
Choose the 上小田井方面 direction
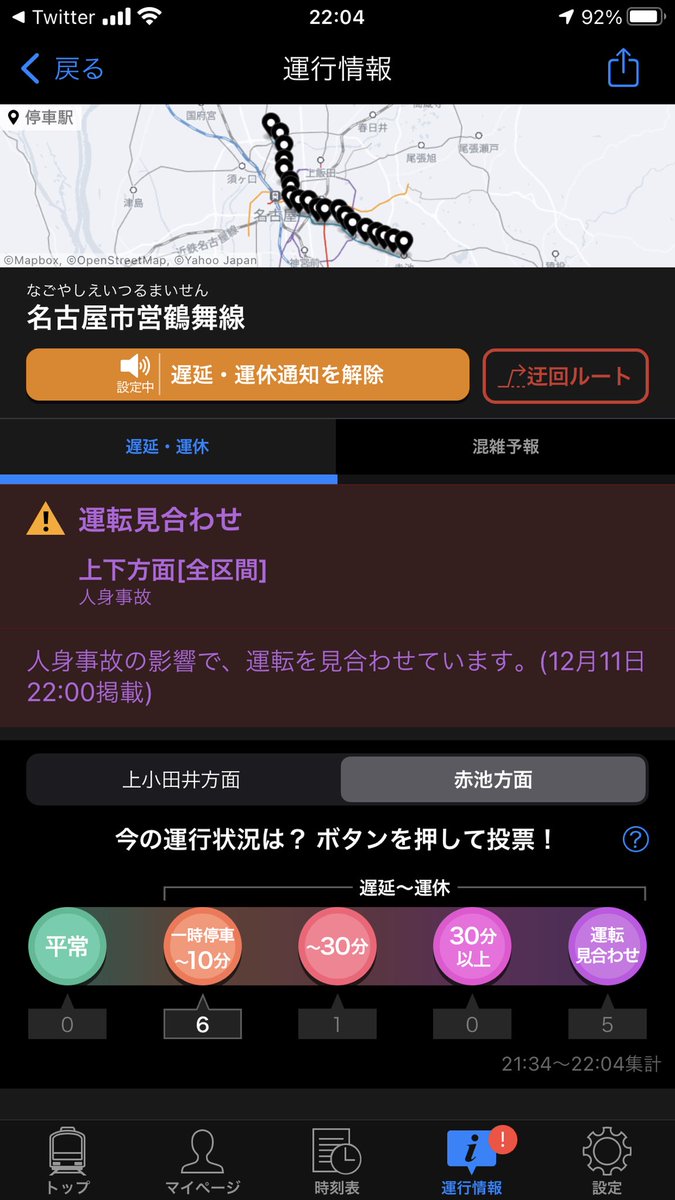[182, 780]
